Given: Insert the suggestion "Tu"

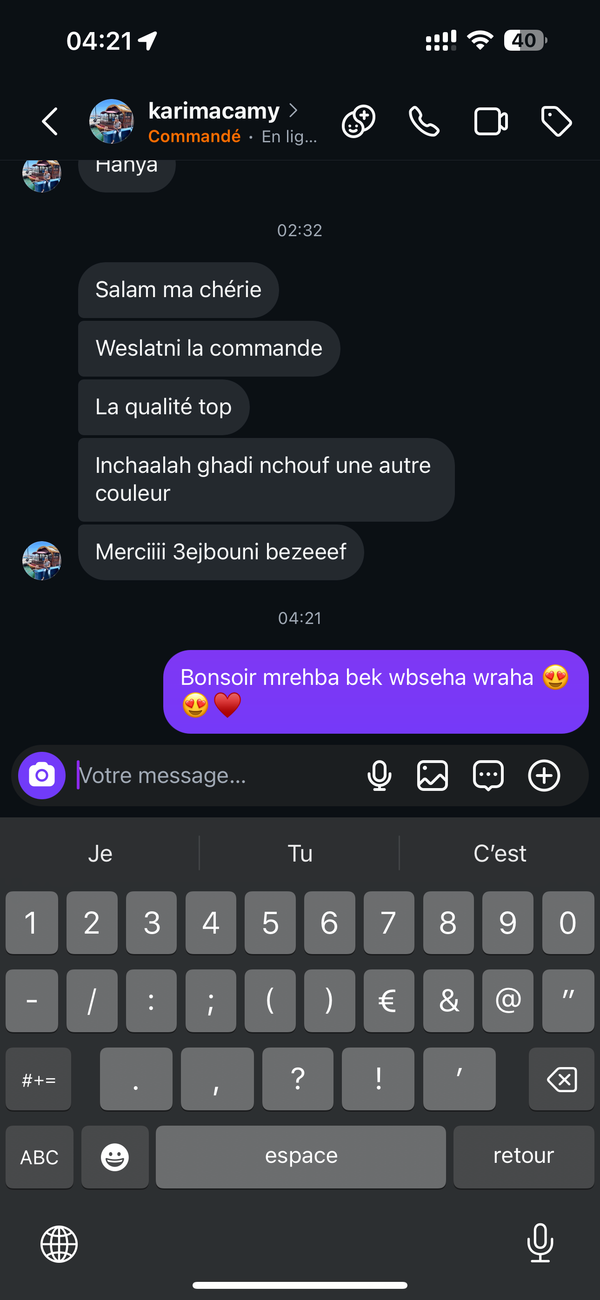Looking at the screenshot, I should (x=300, y=853).
